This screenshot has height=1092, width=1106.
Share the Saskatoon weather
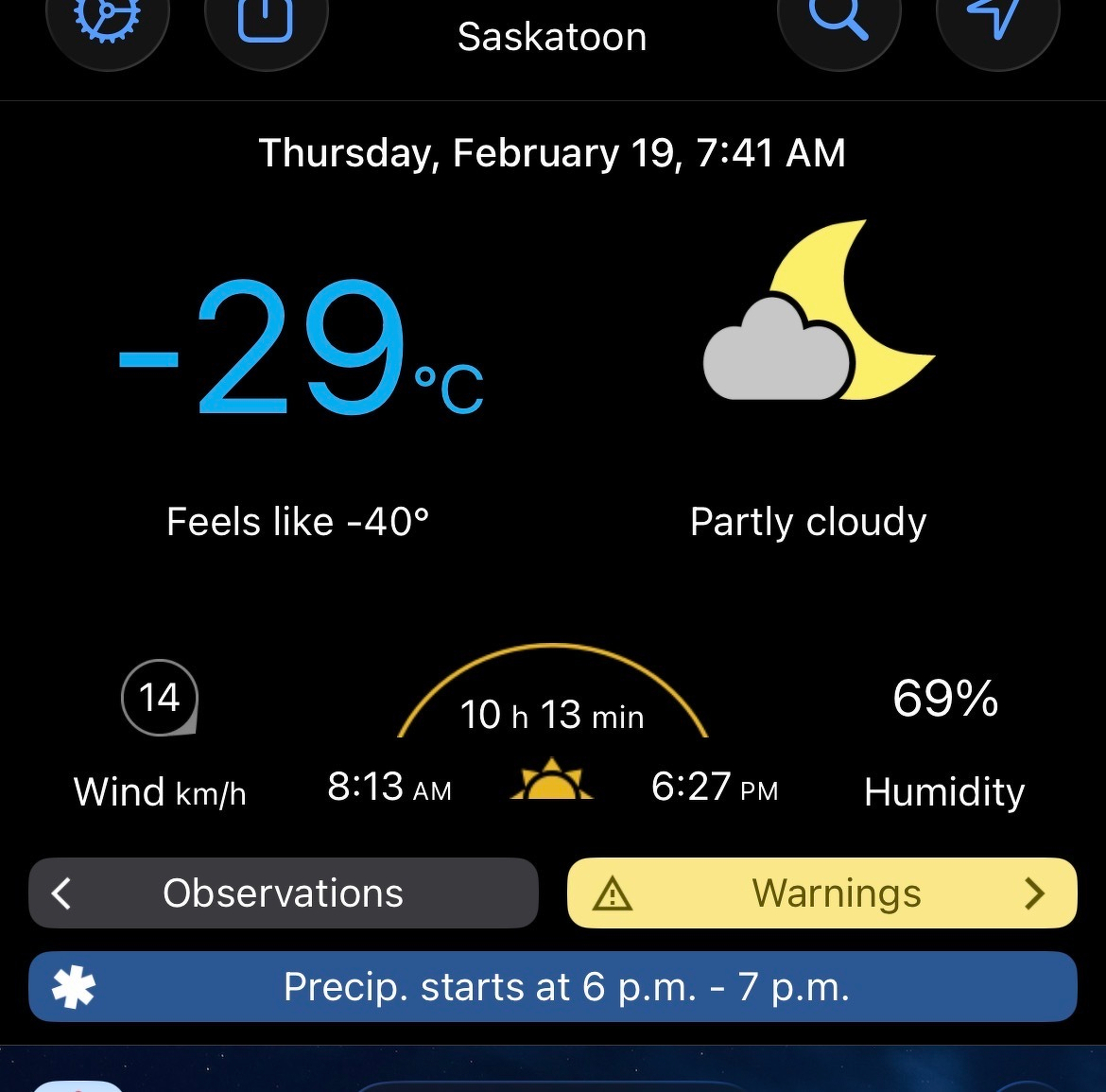266,19
